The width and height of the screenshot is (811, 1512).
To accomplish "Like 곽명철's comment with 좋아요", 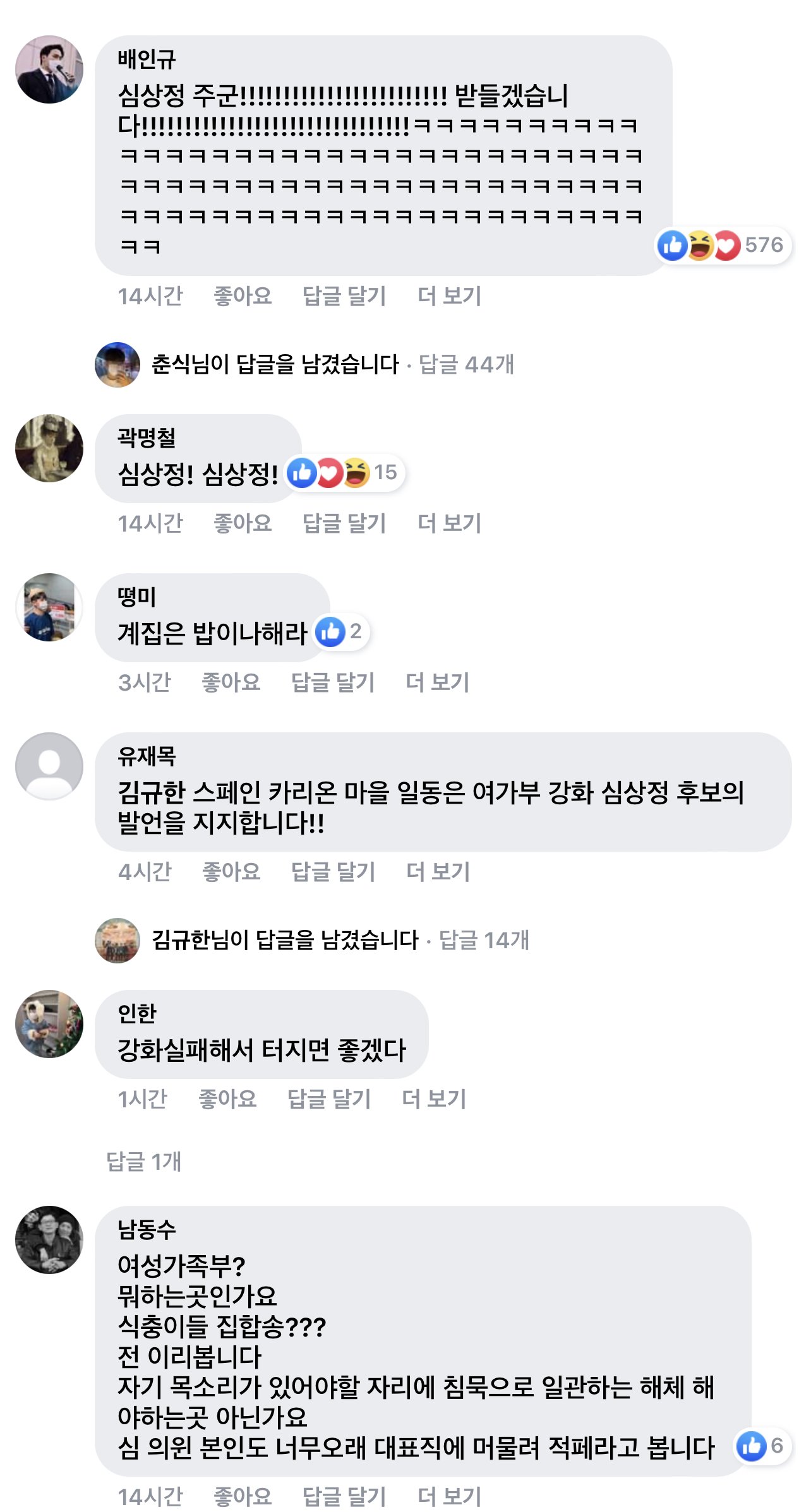I will pos(243,523).
